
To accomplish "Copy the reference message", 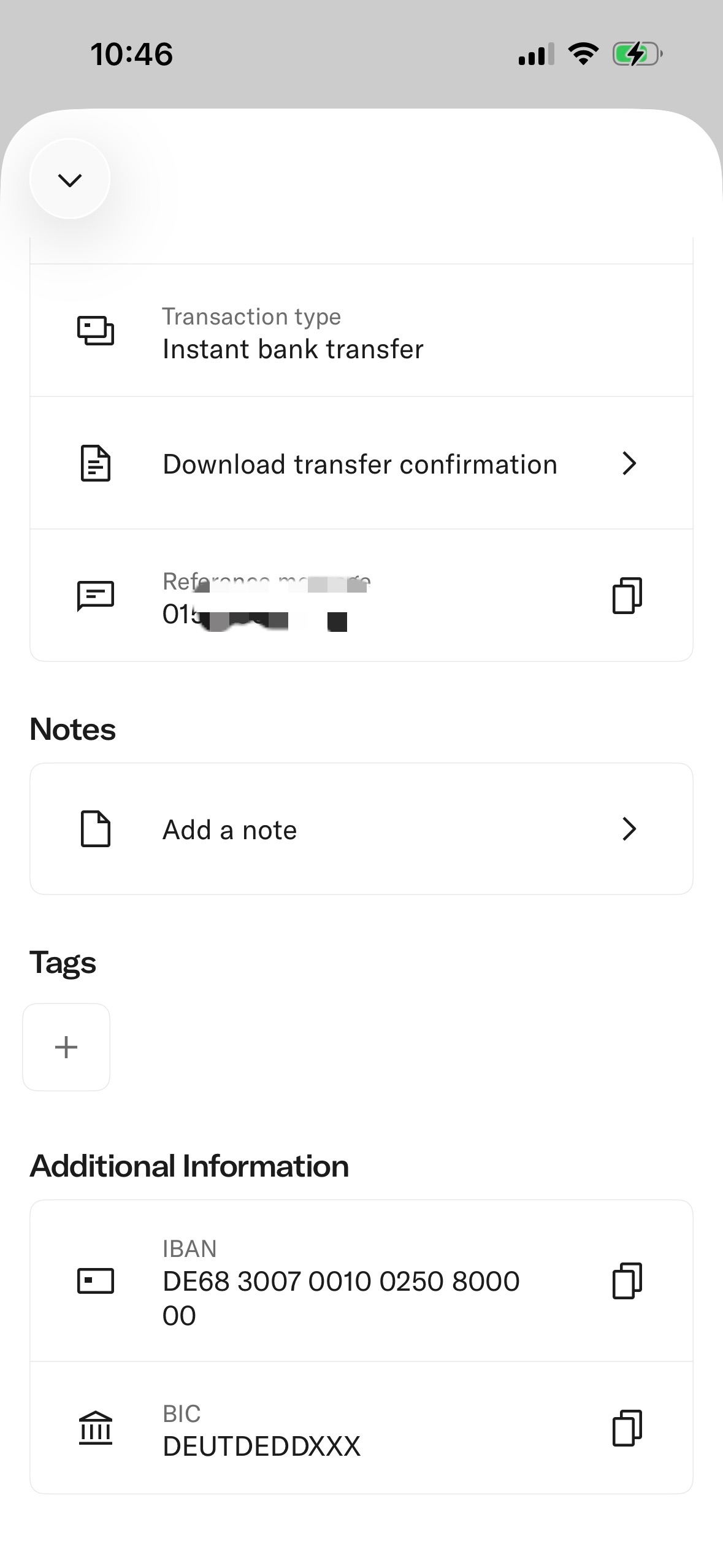I will click(x=627, y=595).
